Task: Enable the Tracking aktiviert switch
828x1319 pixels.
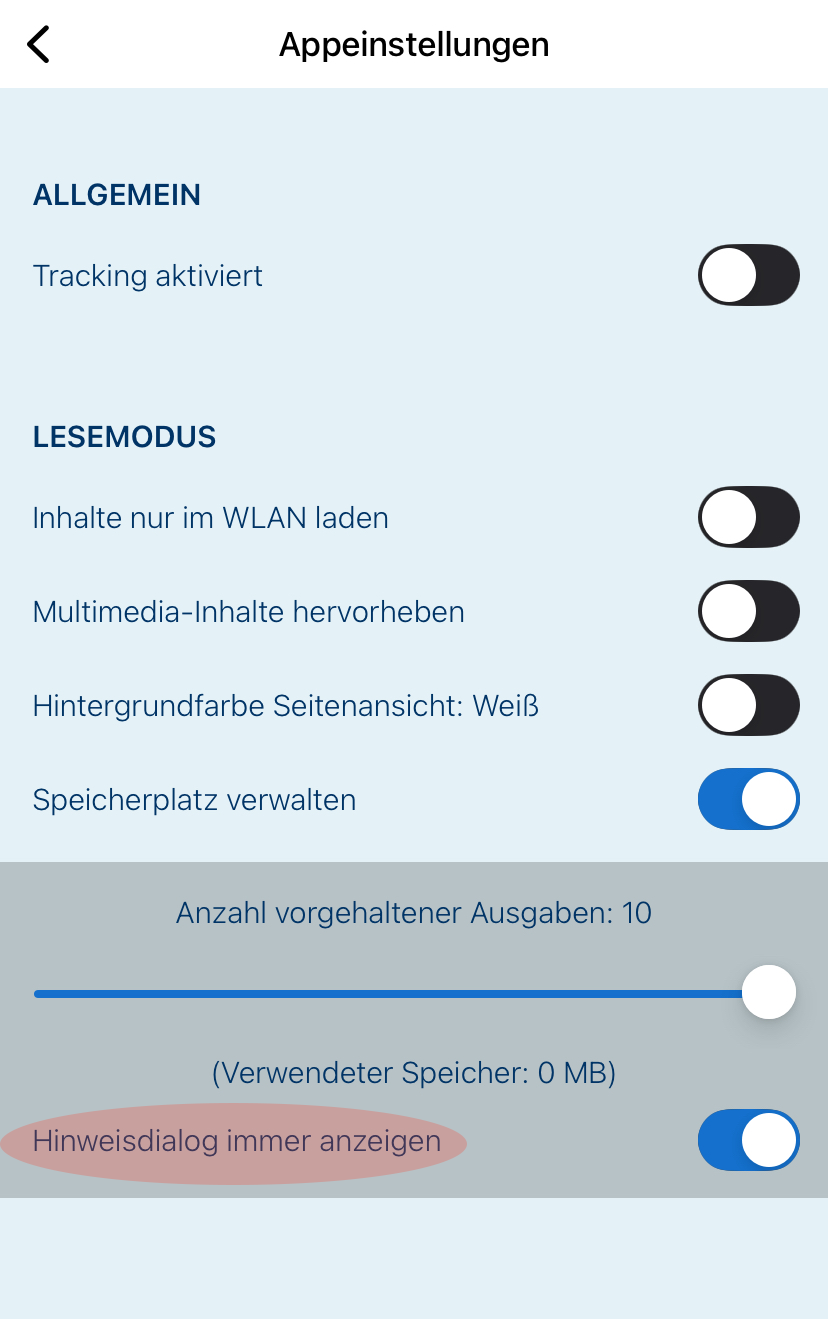Action: click(748, 275)
